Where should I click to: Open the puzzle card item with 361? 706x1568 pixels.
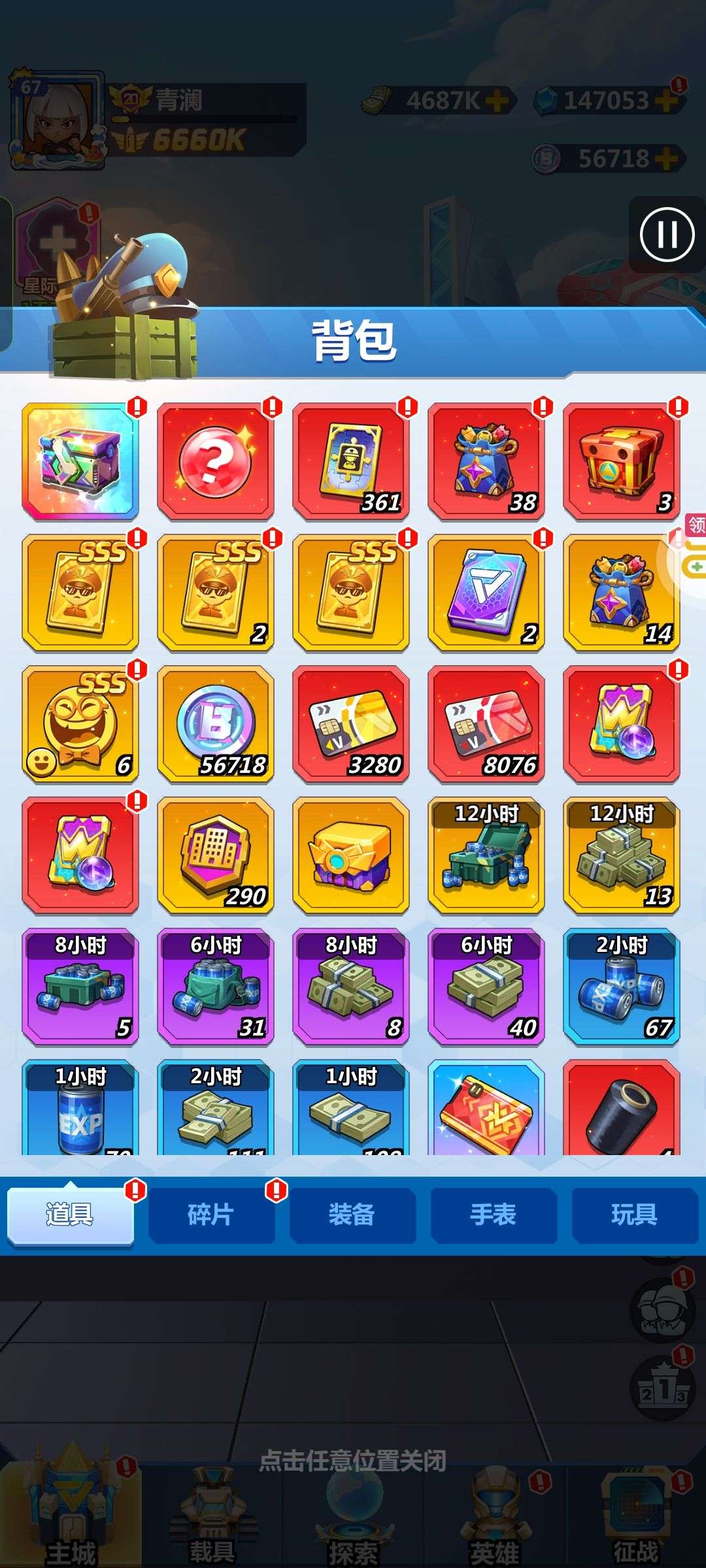coord(351,461)
